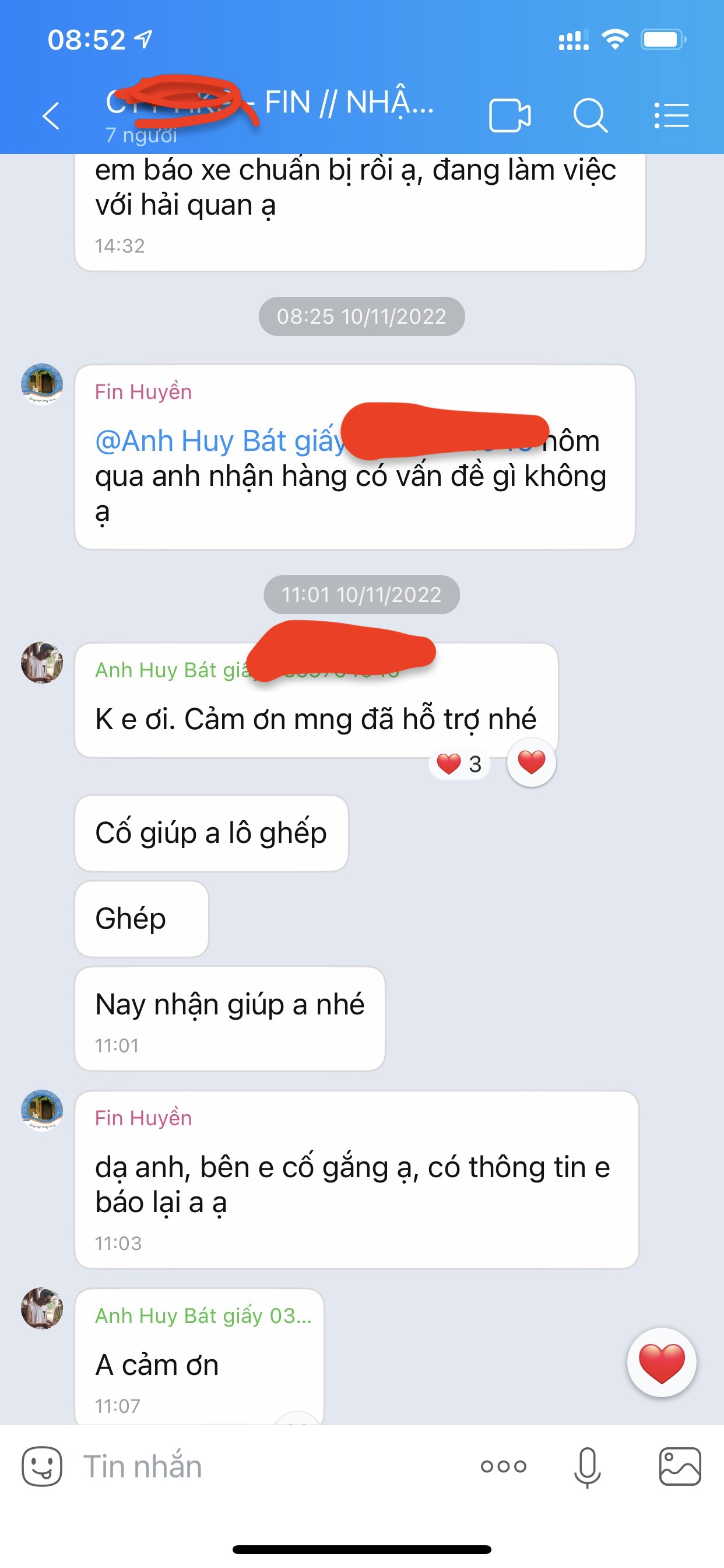The image size is (724, 1568).
Task: React with heart on 'Cảm ơn mng' message
Action: (531, 762)
